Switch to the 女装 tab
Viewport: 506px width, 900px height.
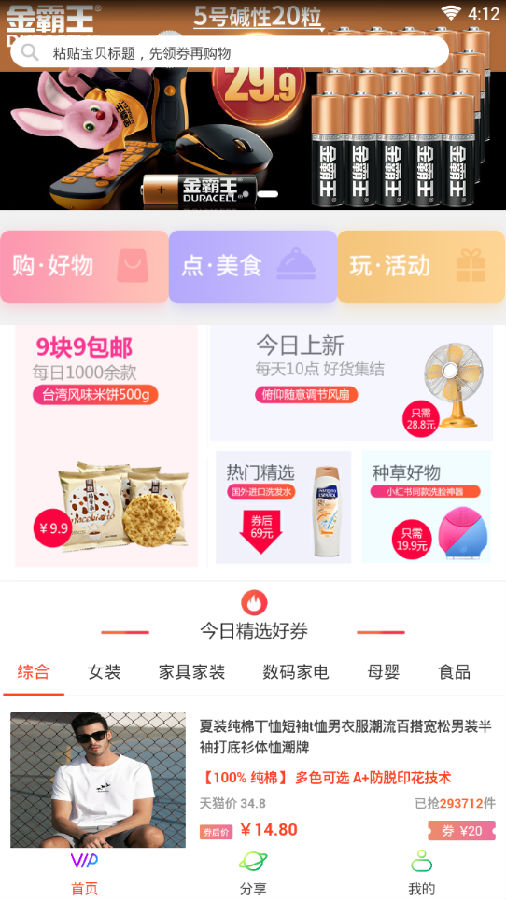tap(104, 672)
